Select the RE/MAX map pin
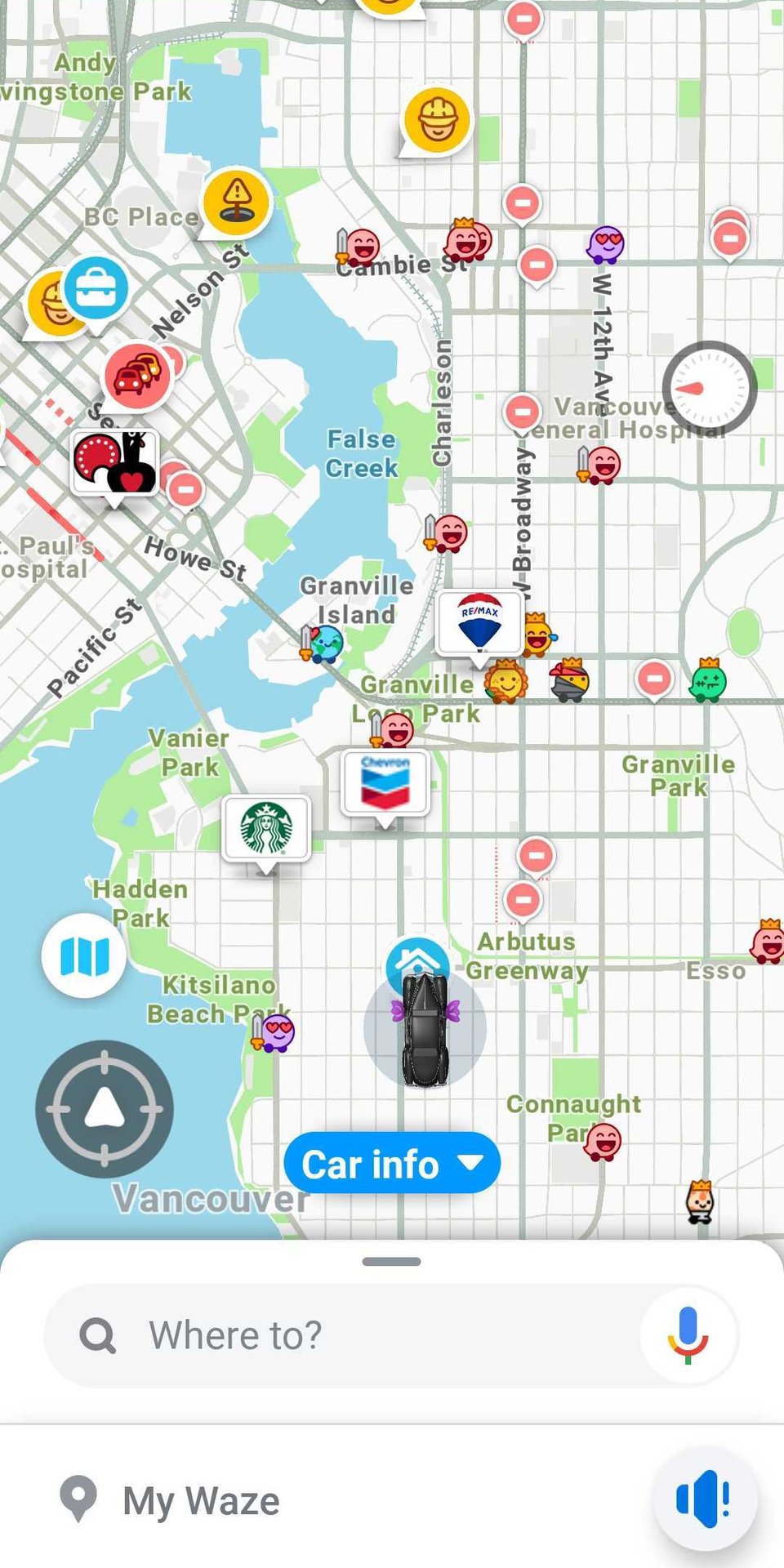 pos(480,623)
